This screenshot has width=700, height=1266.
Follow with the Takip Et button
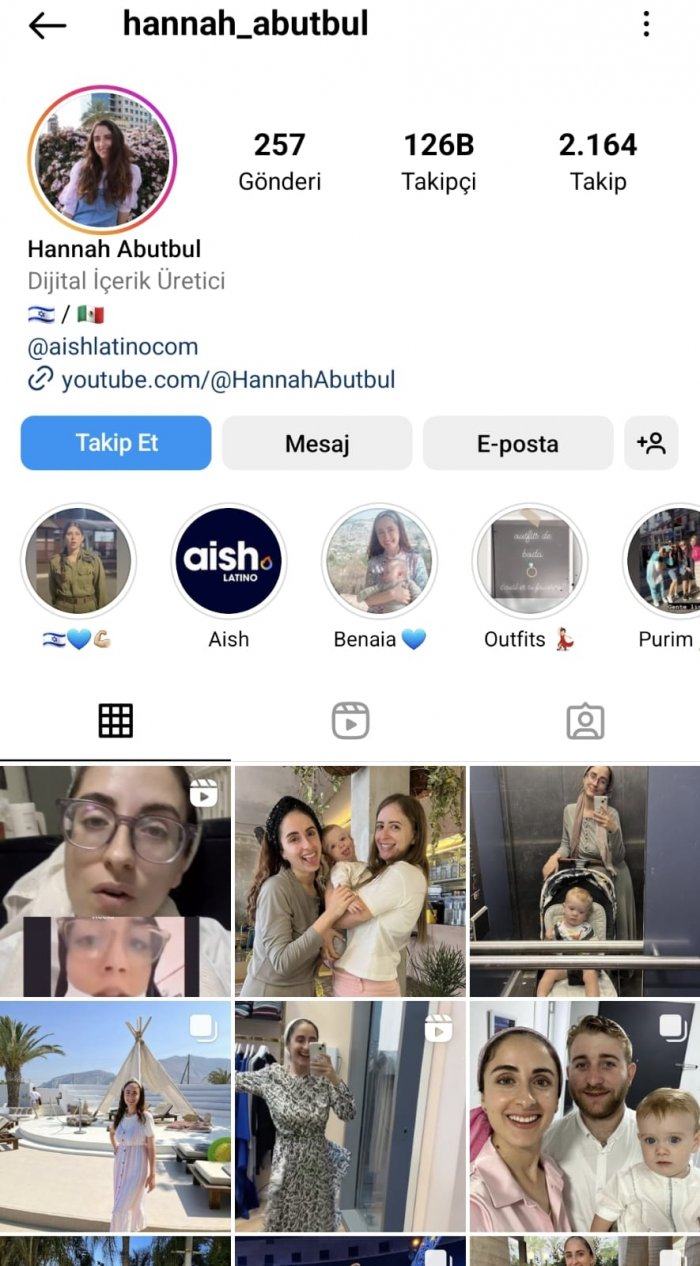pos(116,443)
